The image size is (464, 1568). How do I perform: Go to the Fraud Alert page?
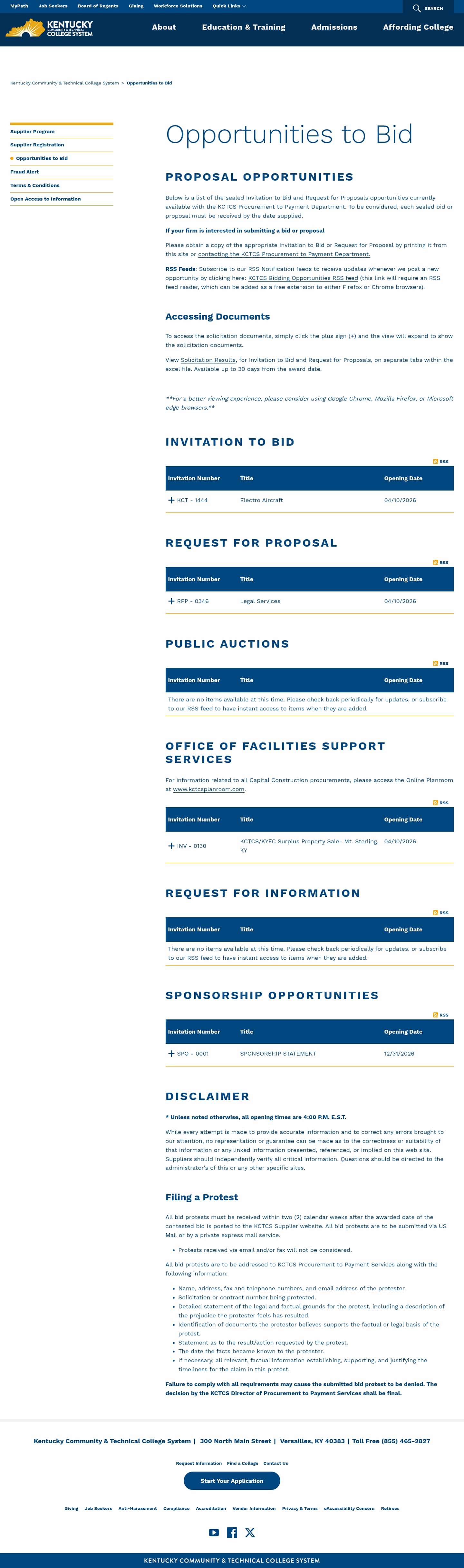pos(24,172)
